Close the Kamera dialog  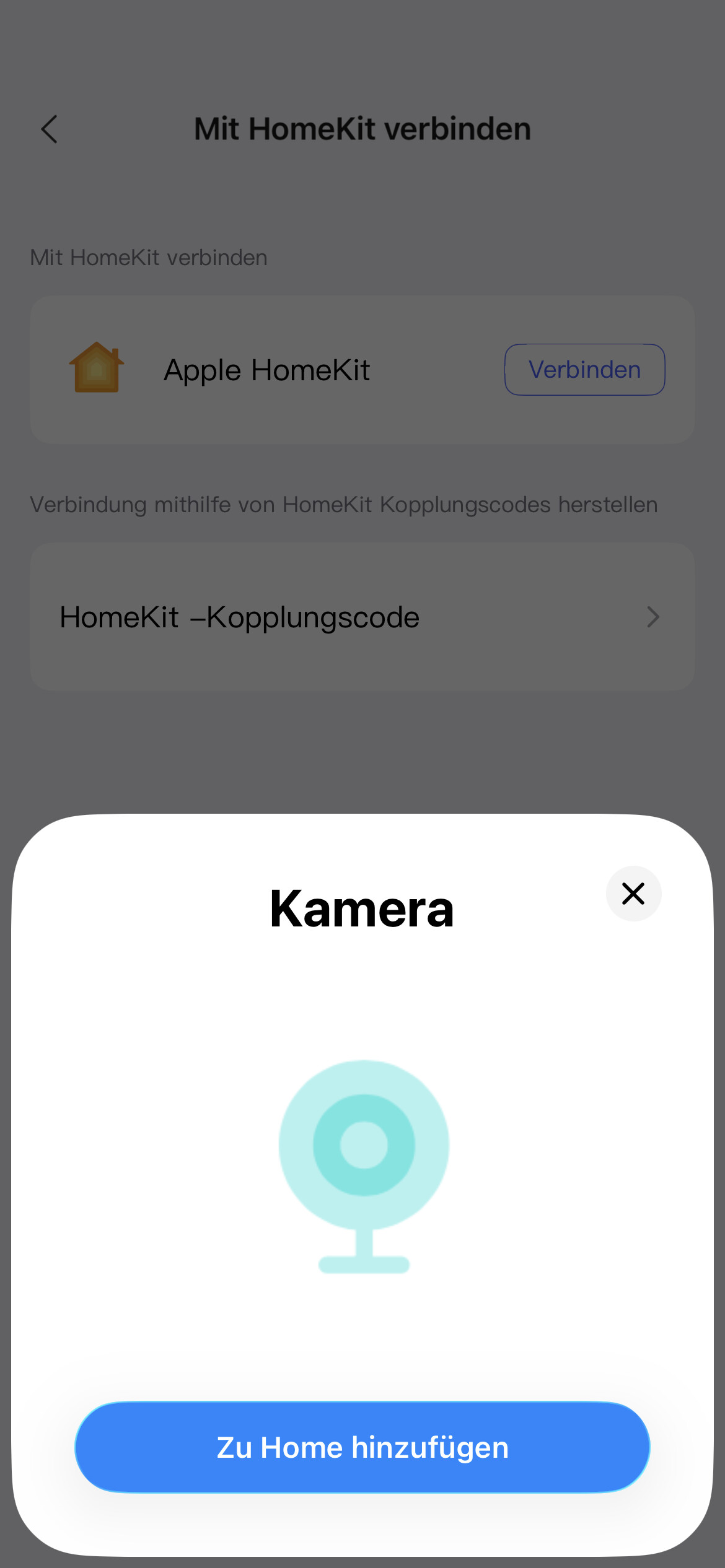coord(633,894)
